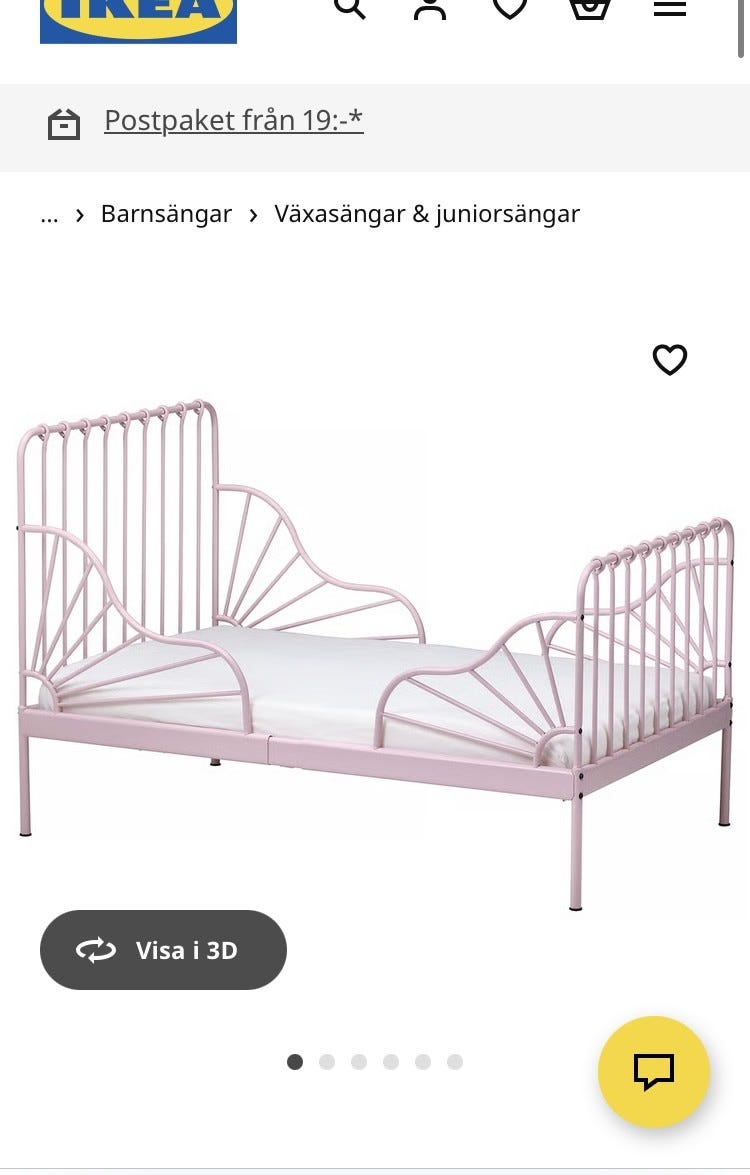The width and height of the screenshot is (750, 1175).
Task: Open the hamburger menu
Action: coord(669,8)
